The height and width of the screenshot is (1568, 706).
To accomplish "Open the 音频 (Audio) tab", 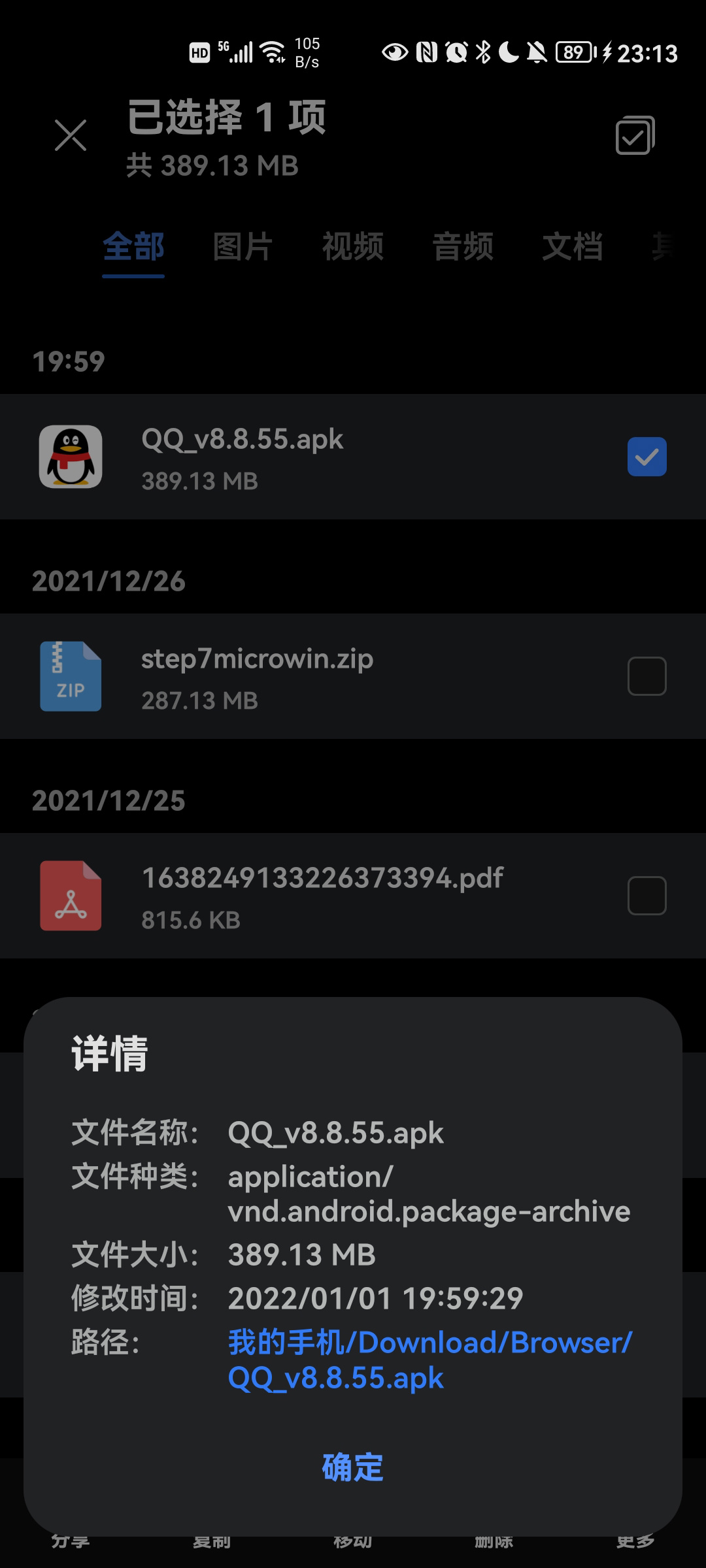I will pyautogui.click(x=462, y=248).
